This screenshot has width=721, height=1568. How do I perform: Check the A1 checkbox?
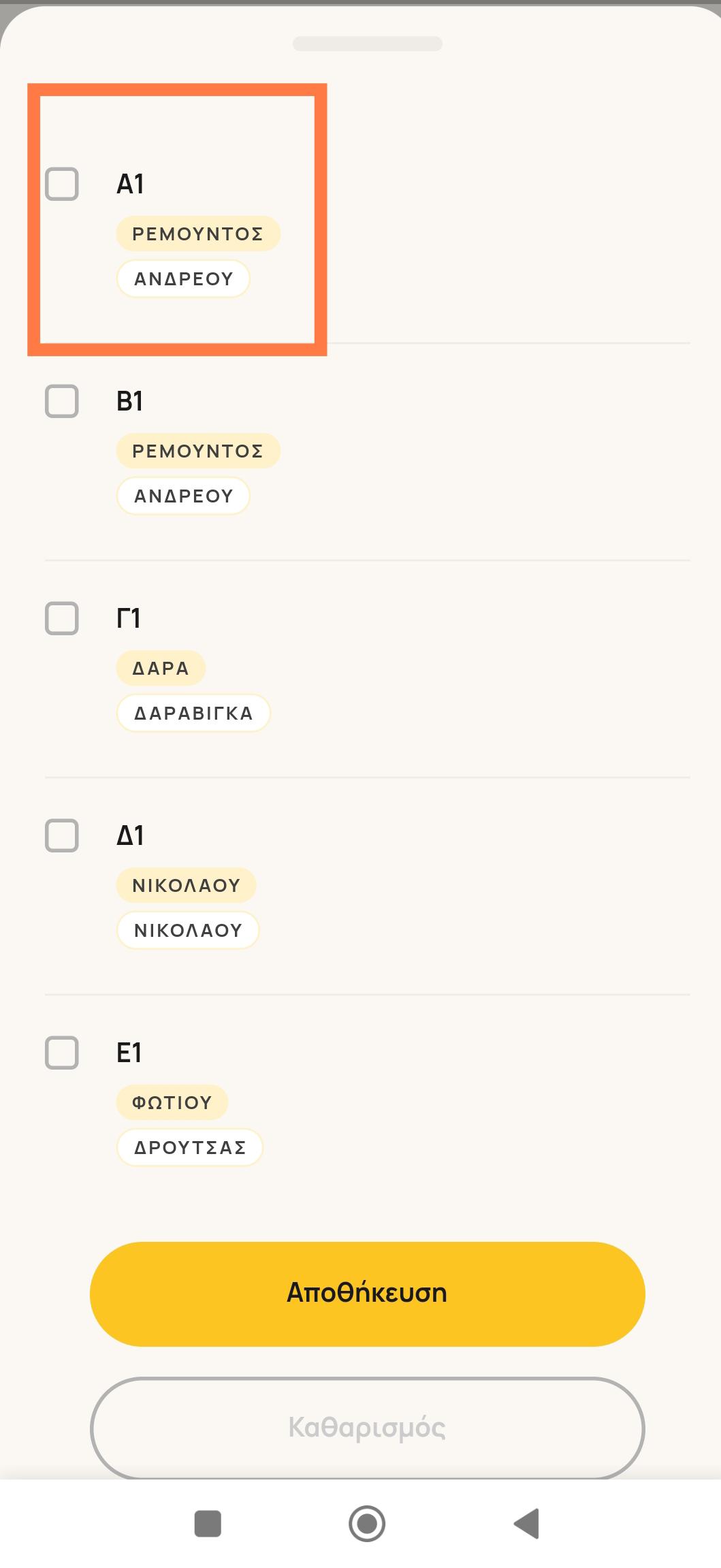click(62, 184)
